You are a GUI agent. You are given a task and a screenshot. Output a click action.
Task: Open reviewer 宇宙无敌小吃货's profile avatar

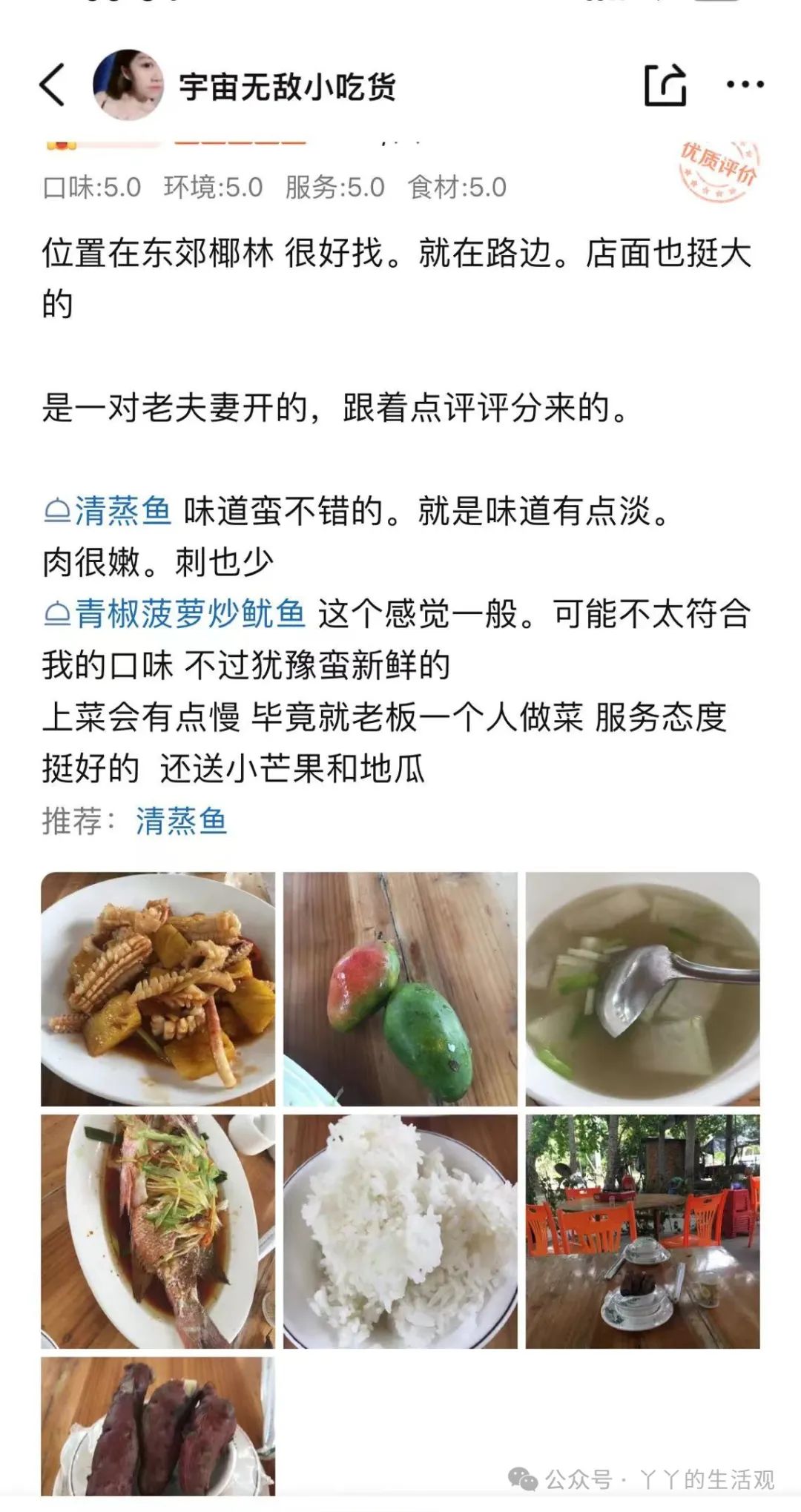129,85
